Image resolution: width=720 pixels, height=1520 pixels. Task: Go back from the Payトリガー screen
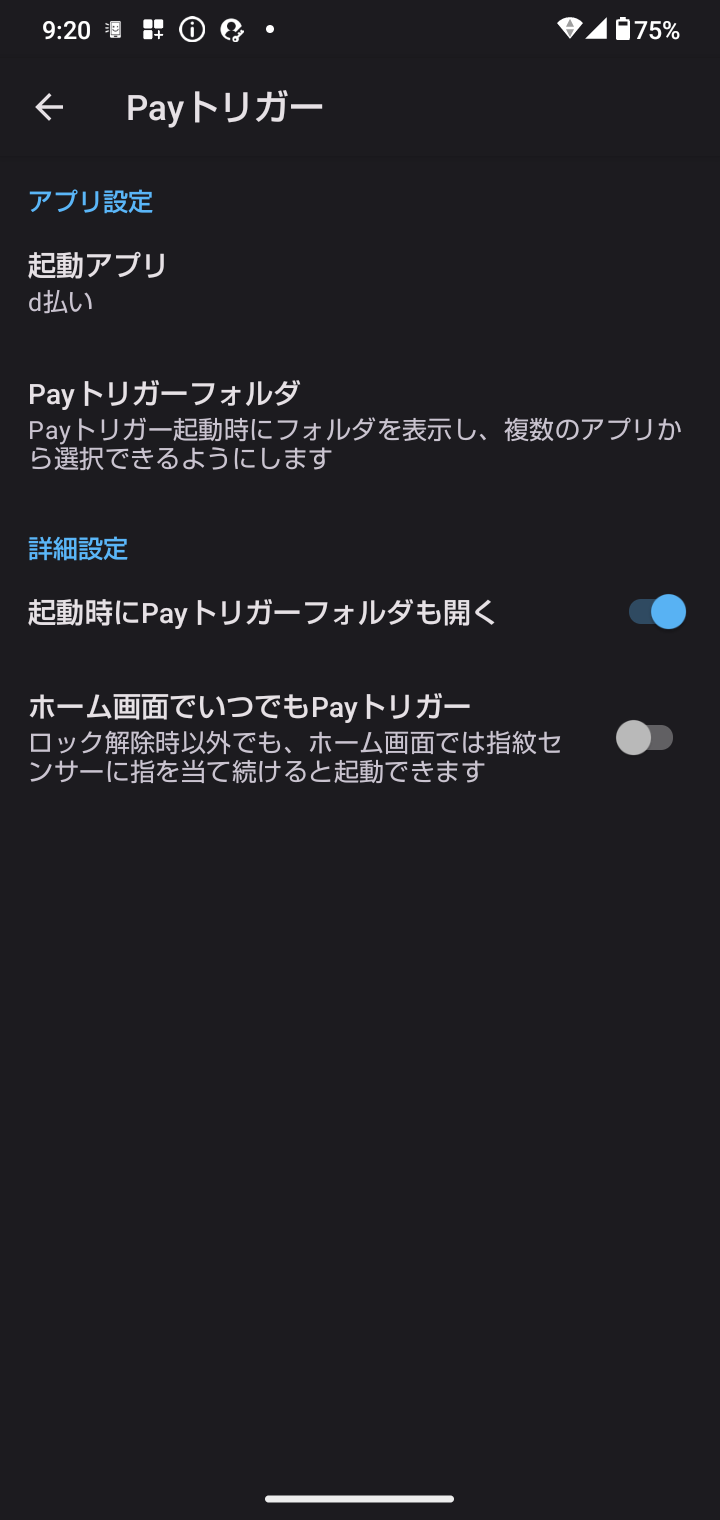tap(49, 107)
